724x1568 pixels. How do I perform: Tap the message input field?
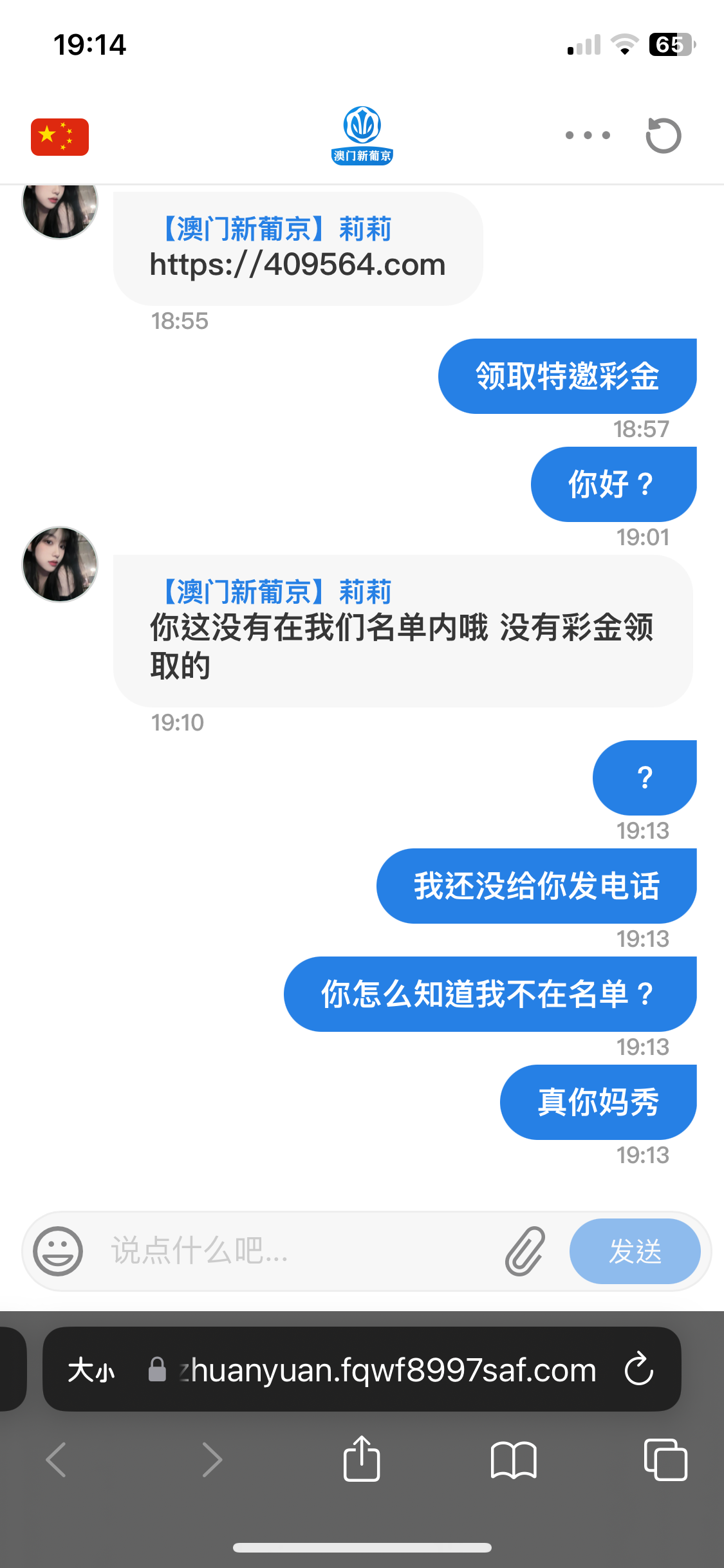tap(296, 1251)
